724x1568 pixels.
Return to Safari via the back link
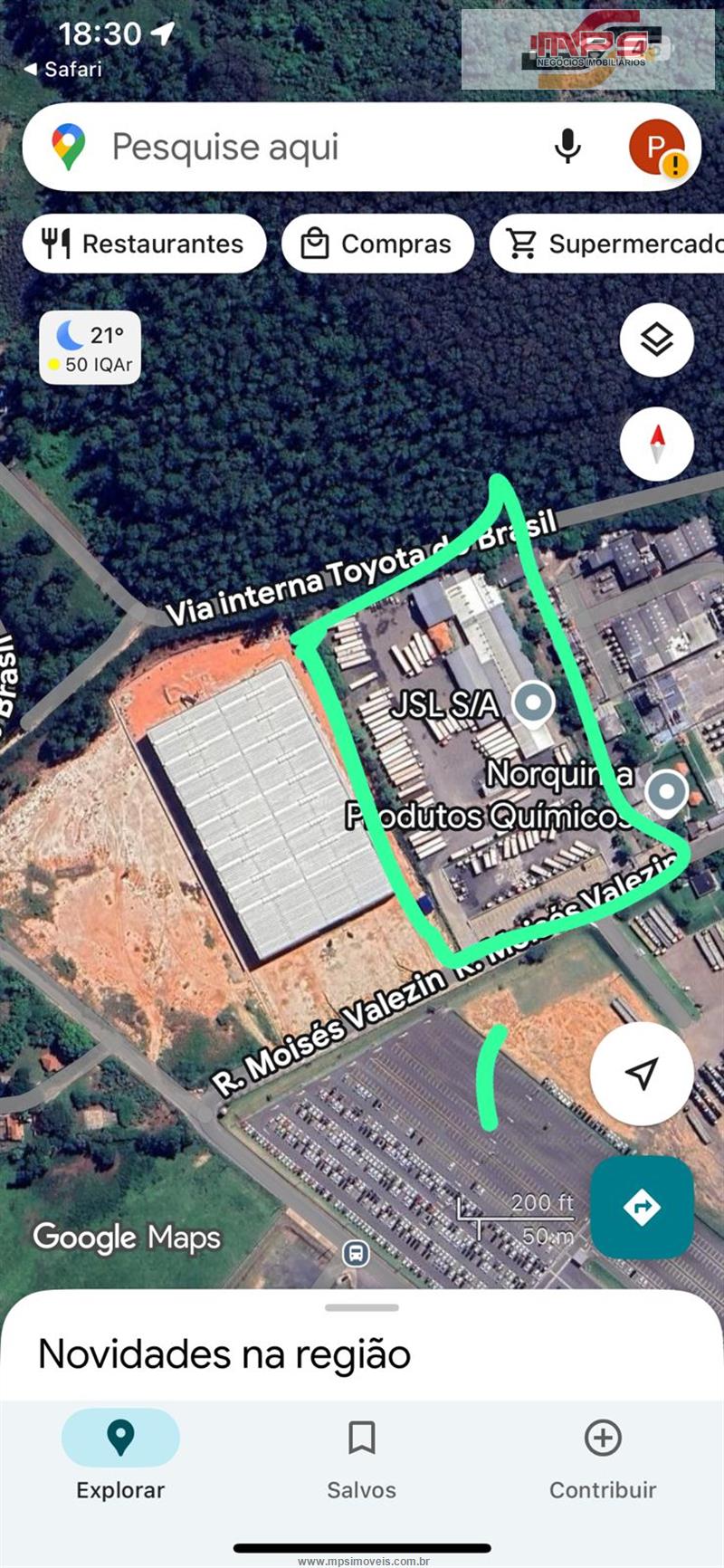pos(63,69)
